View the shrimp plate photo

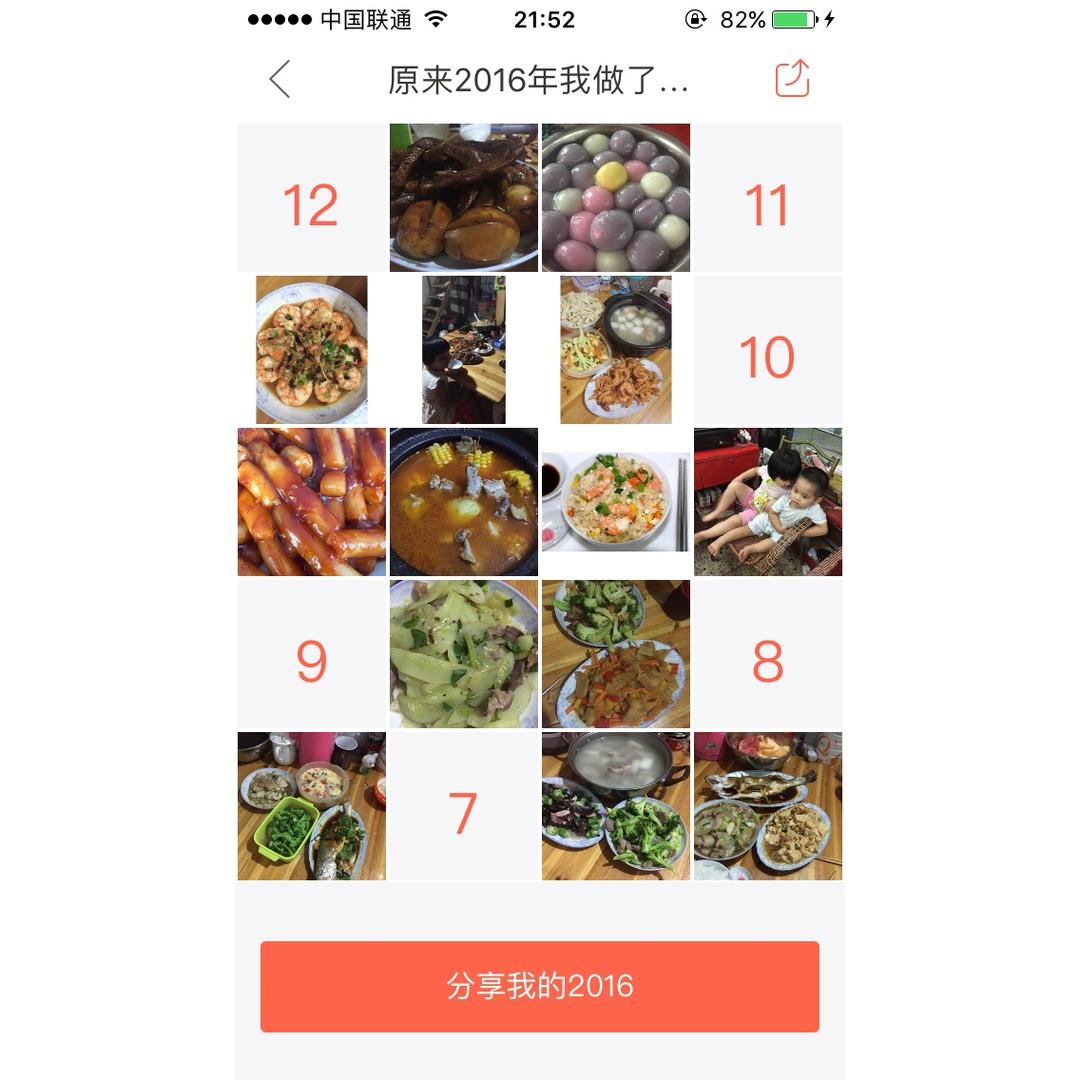coord(311,350)
